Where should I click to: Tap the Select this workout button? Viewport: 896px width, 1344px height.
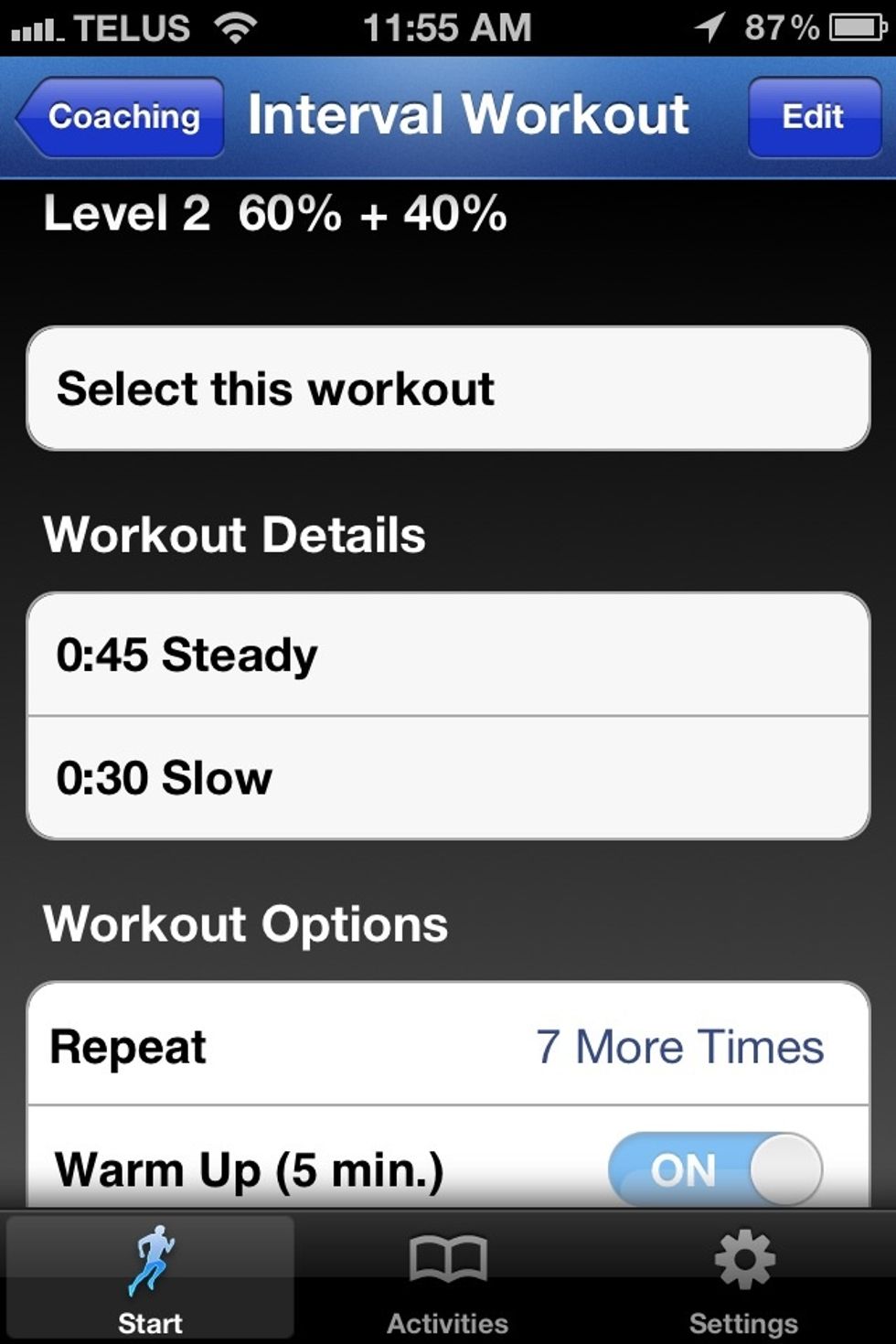[448, 388]
